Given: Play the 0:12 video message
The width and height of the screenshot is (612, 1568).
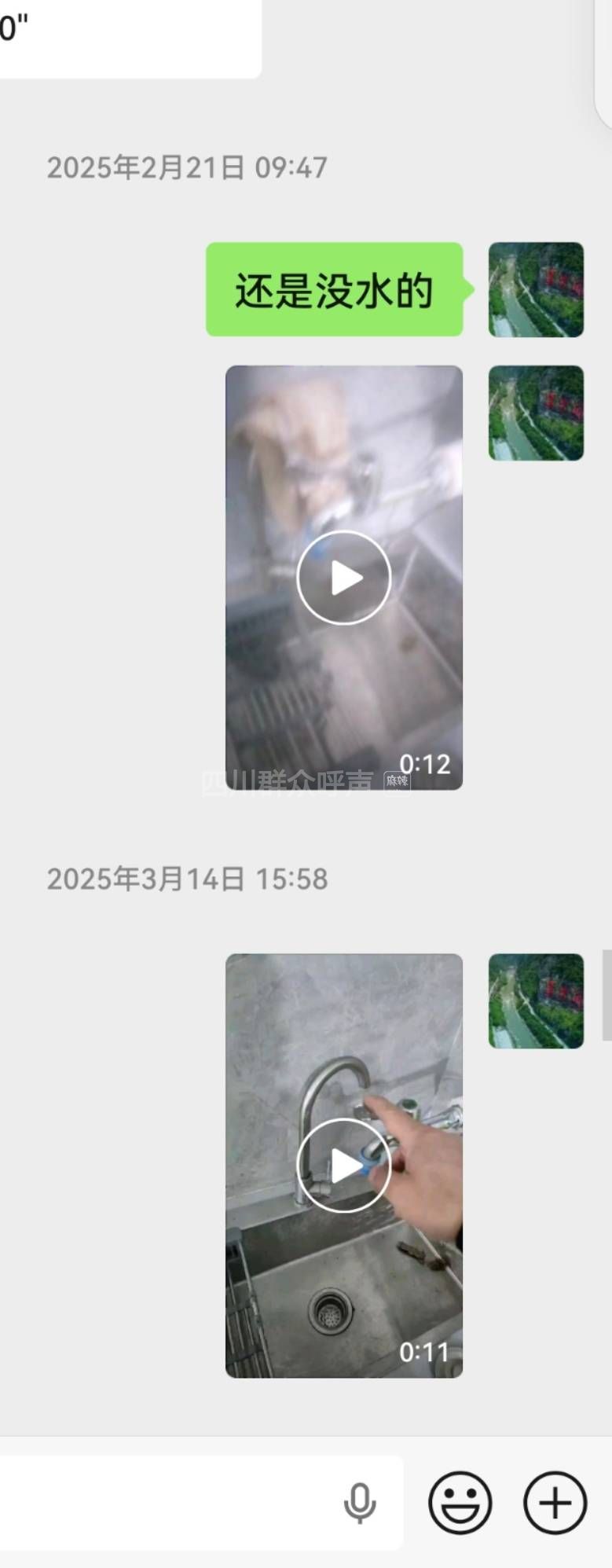Looking at the screenshot, I should [x=343, y=578].
